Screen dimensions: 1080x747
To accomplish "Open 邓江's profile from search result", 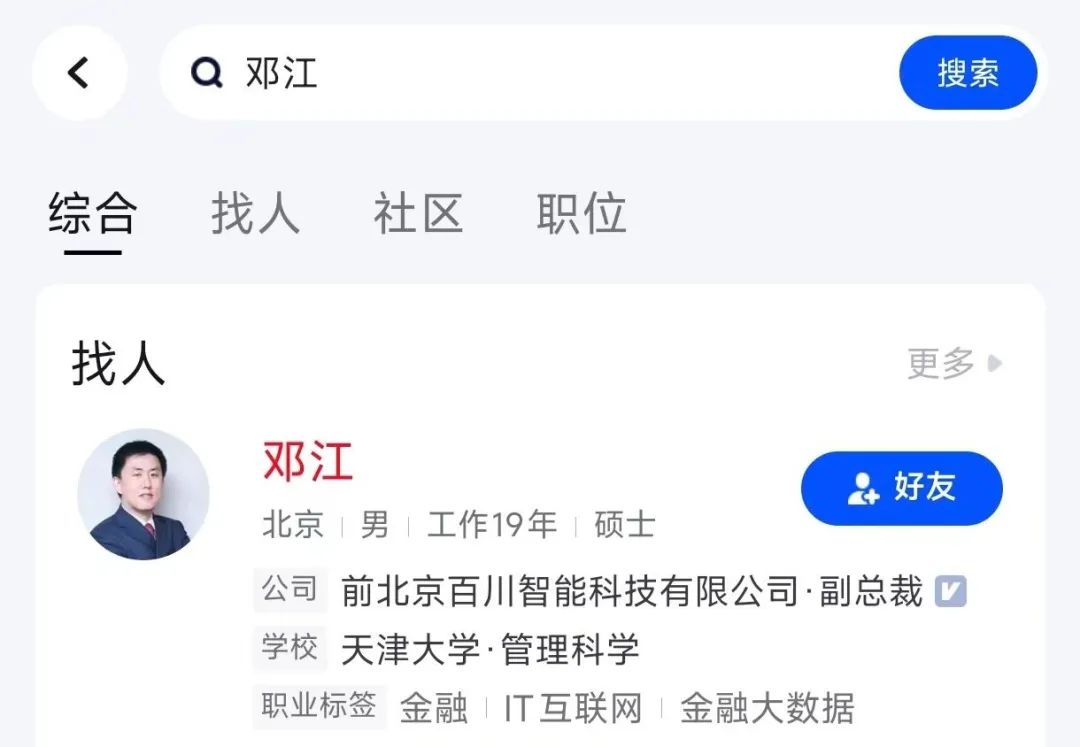I will pyautogui.click(x=308, y=461).
